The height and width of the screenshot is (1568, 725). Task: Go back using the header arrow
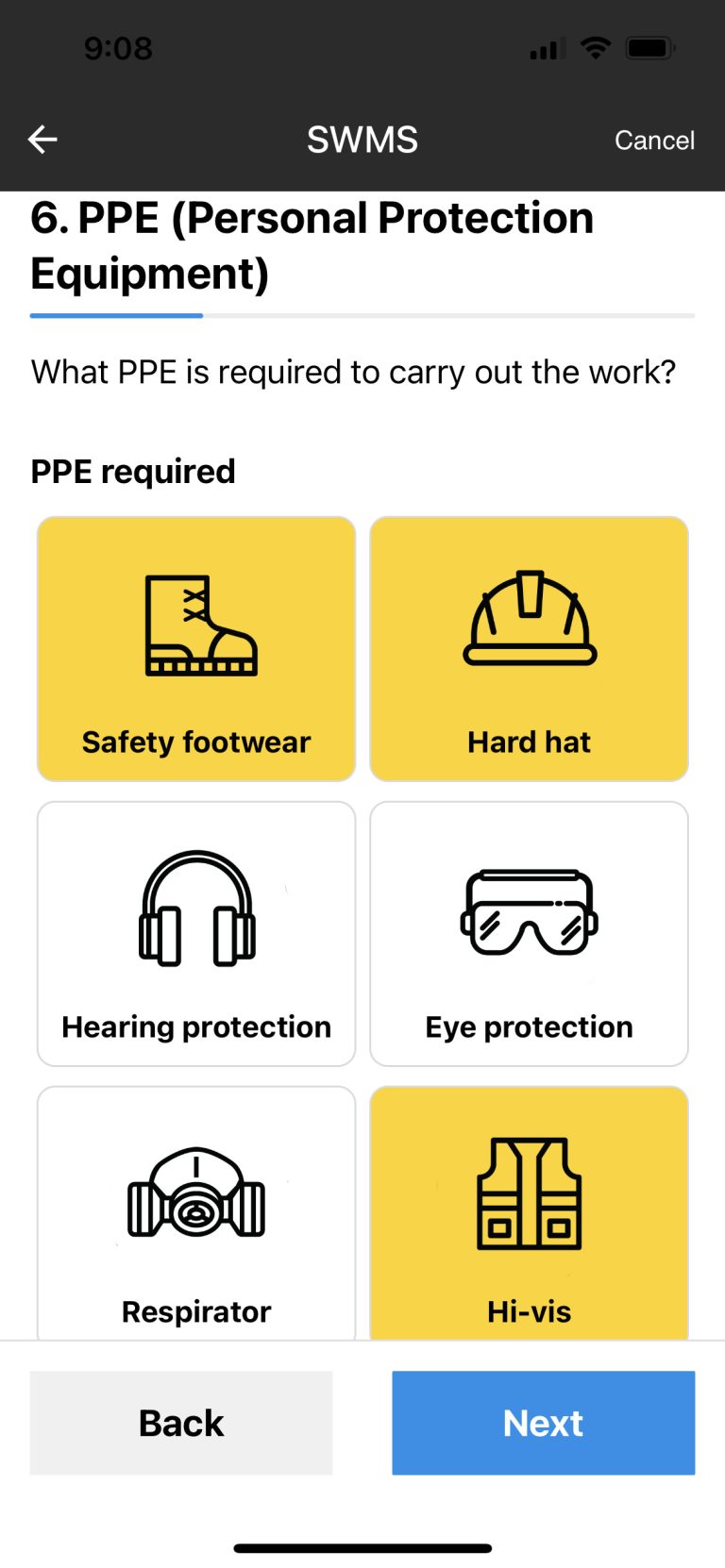click(42, 140)
